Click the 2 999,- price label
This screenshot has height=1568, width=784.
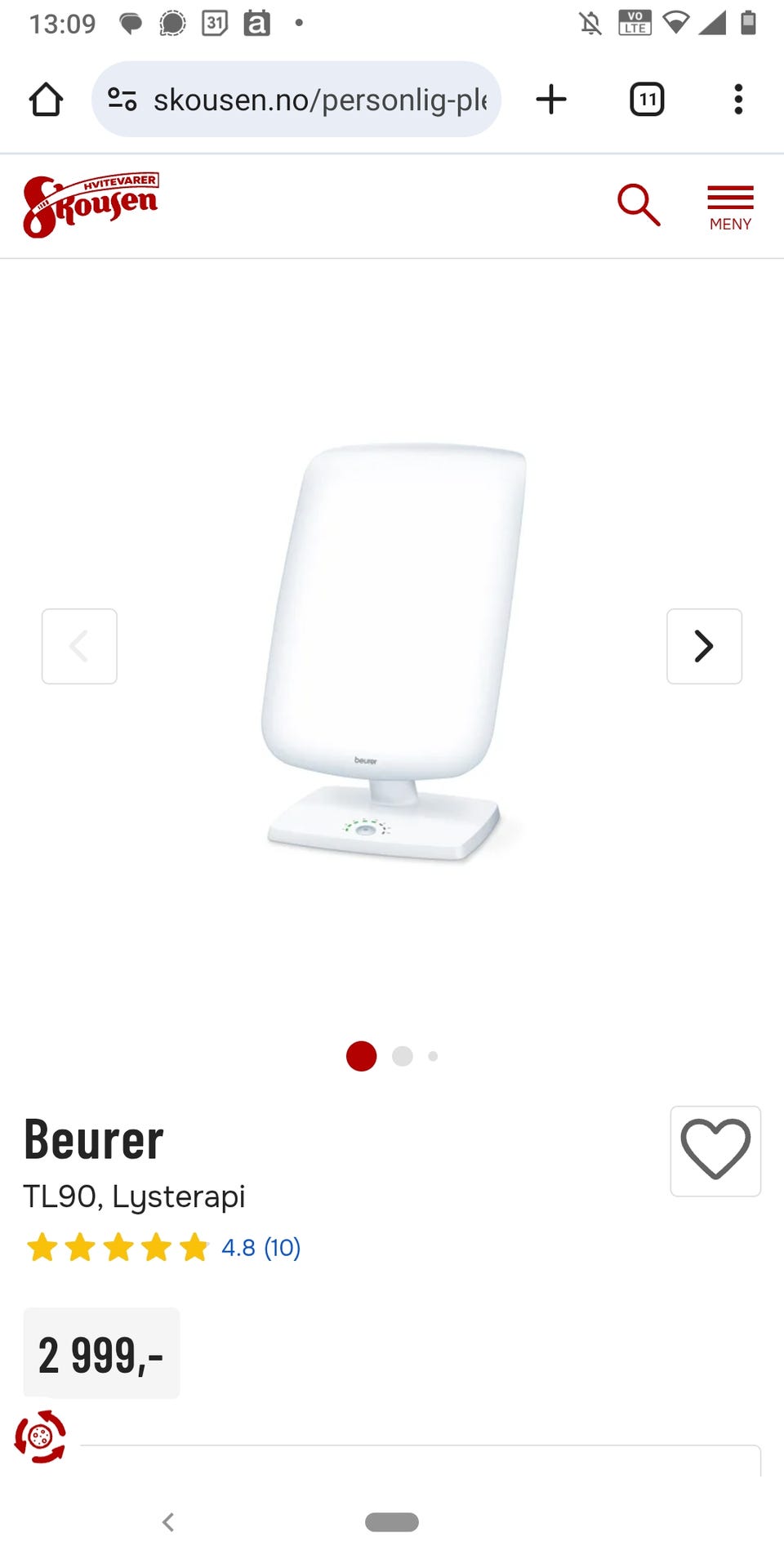click(x=101, y=1353)
